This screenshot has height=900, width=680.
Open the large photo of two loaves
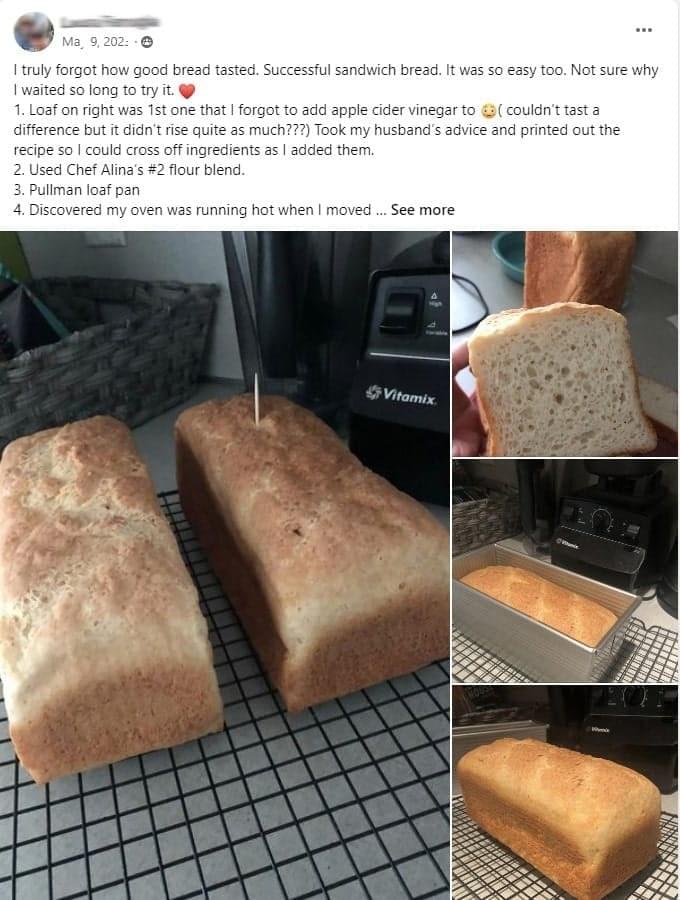coord(225,565)
